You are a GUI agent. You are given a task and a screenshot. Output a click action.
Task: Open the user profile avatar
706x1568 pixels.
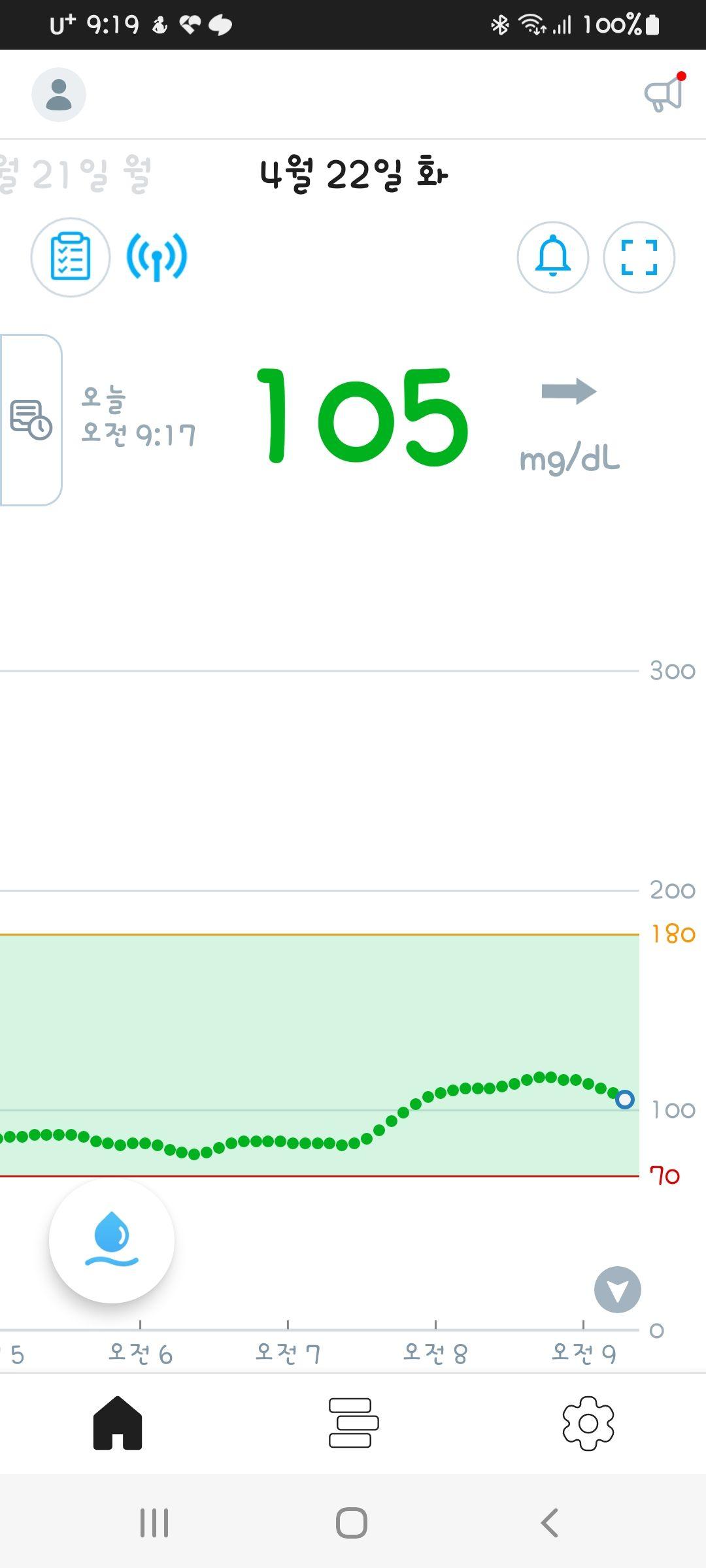pyautogui.click(x=59, y=95)
